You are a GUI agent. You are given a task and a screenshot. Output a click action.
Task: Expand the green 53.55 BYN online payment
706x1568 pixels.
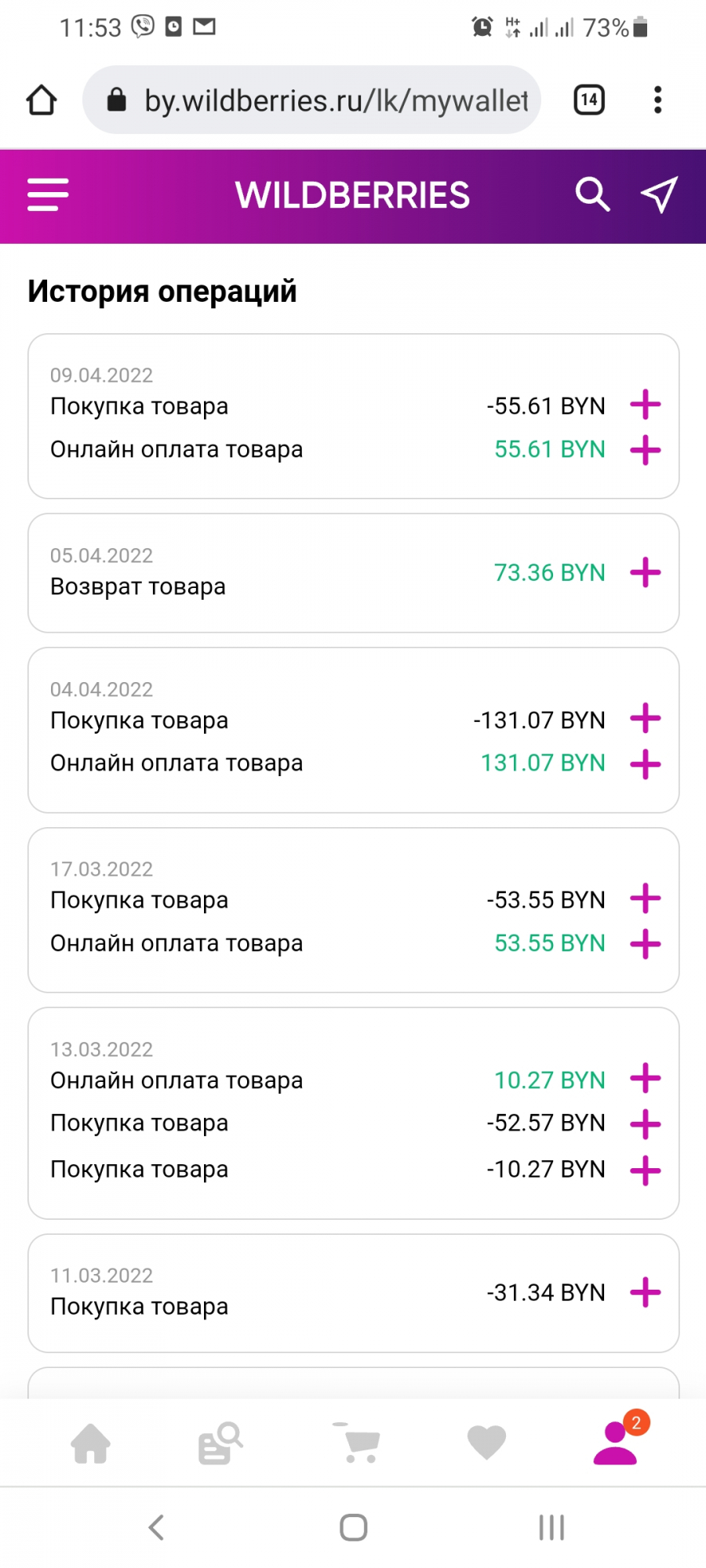646,944
